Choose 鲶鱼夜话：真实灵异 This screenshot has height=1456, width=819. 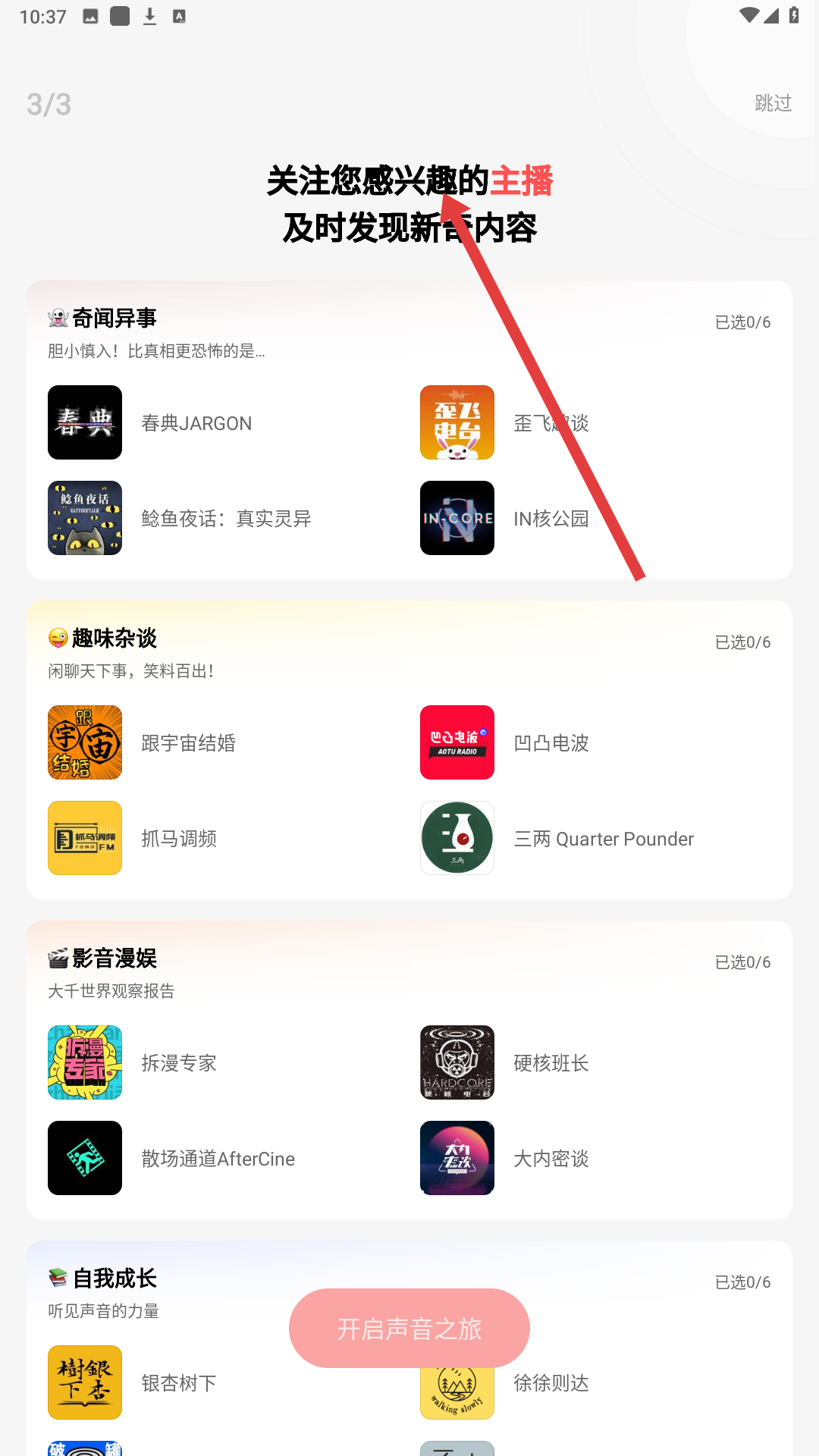click(x=224, y=518)
